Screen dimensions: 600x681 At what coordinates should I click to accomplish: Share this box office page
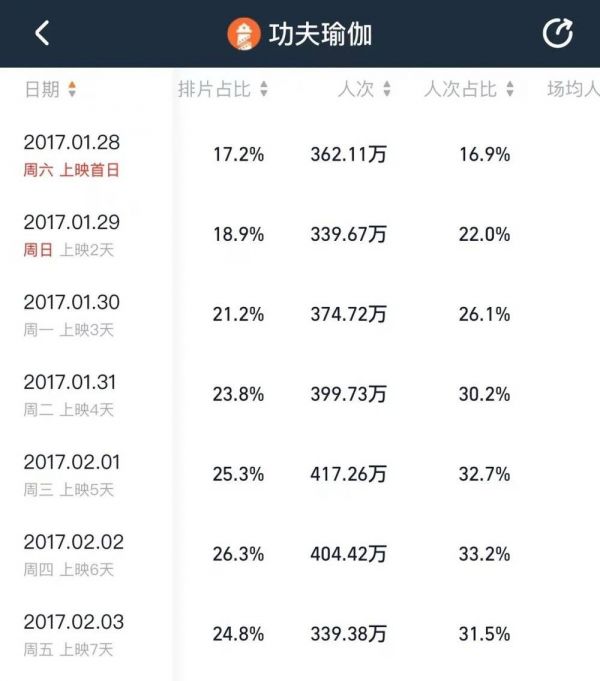pos(557,33)
